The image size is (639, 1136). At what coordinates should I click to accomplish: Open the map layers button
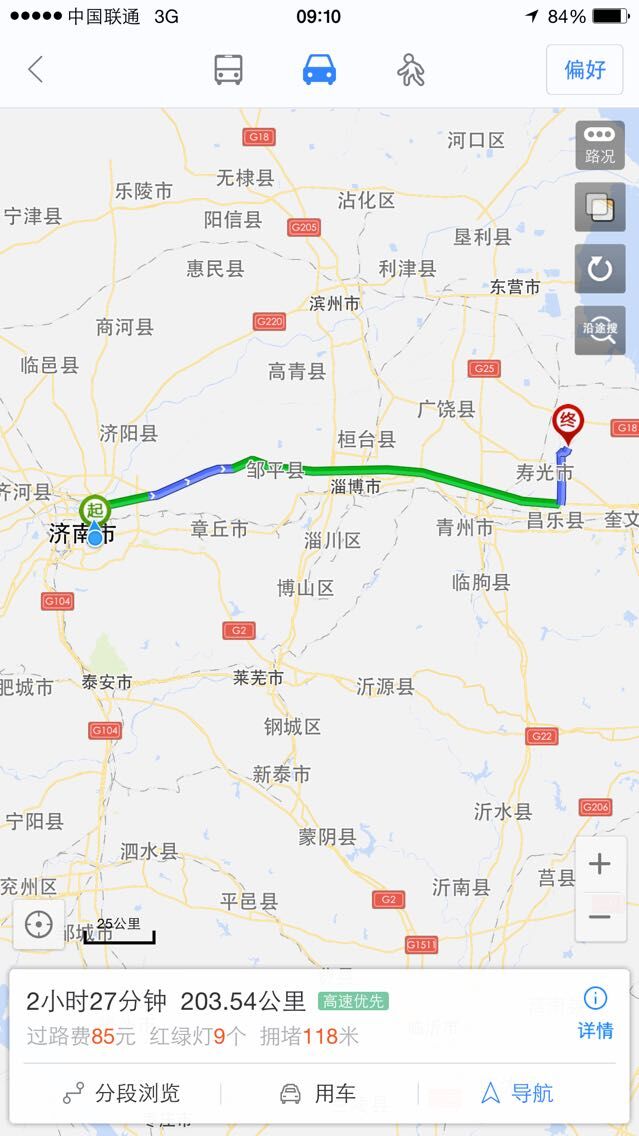tap(600, 207)
